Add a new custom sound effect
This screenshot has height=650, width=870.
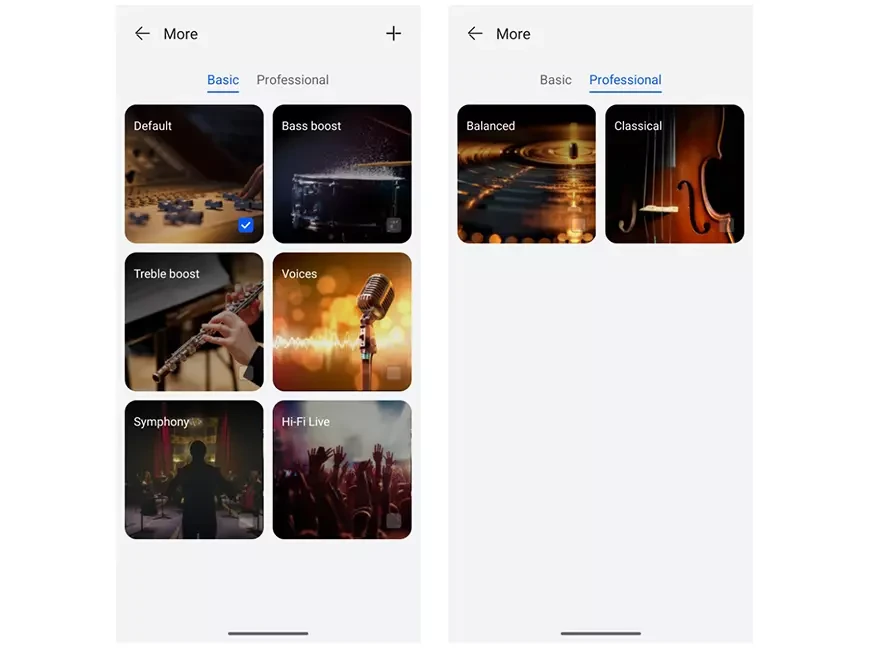pos(393,34)
